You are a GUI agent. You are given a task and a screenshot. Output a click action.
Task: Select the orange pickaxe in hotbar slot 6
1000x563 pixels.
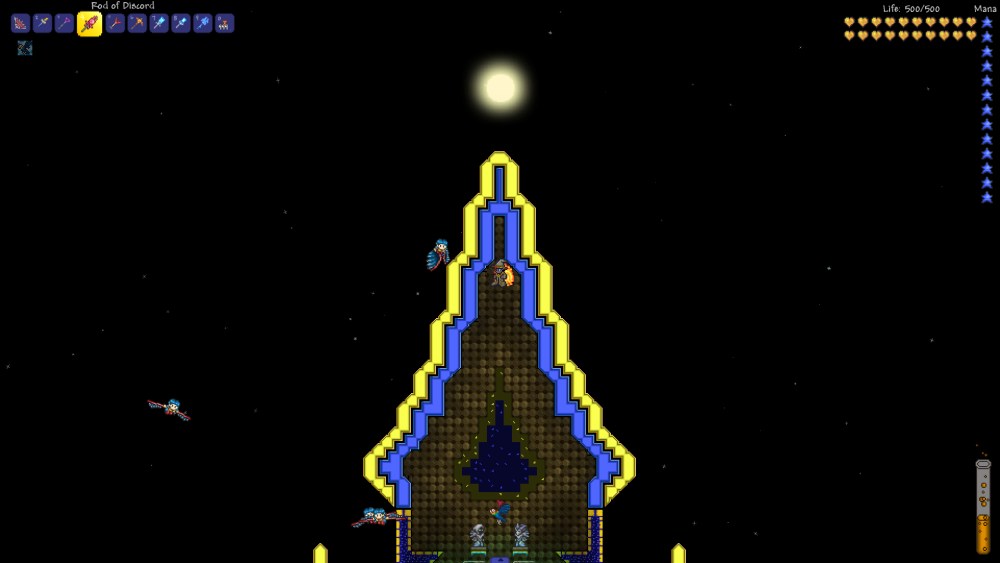coord(137,23)
